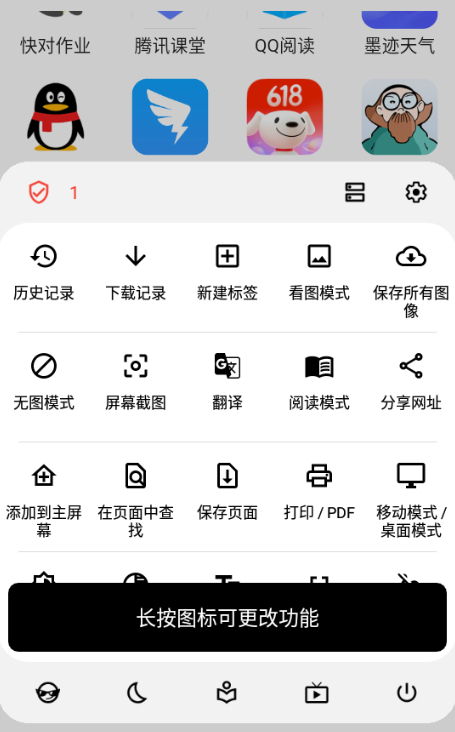Tap 添加到主屏幕 add to home screen
Screen dimensions: 455x732
44,500
